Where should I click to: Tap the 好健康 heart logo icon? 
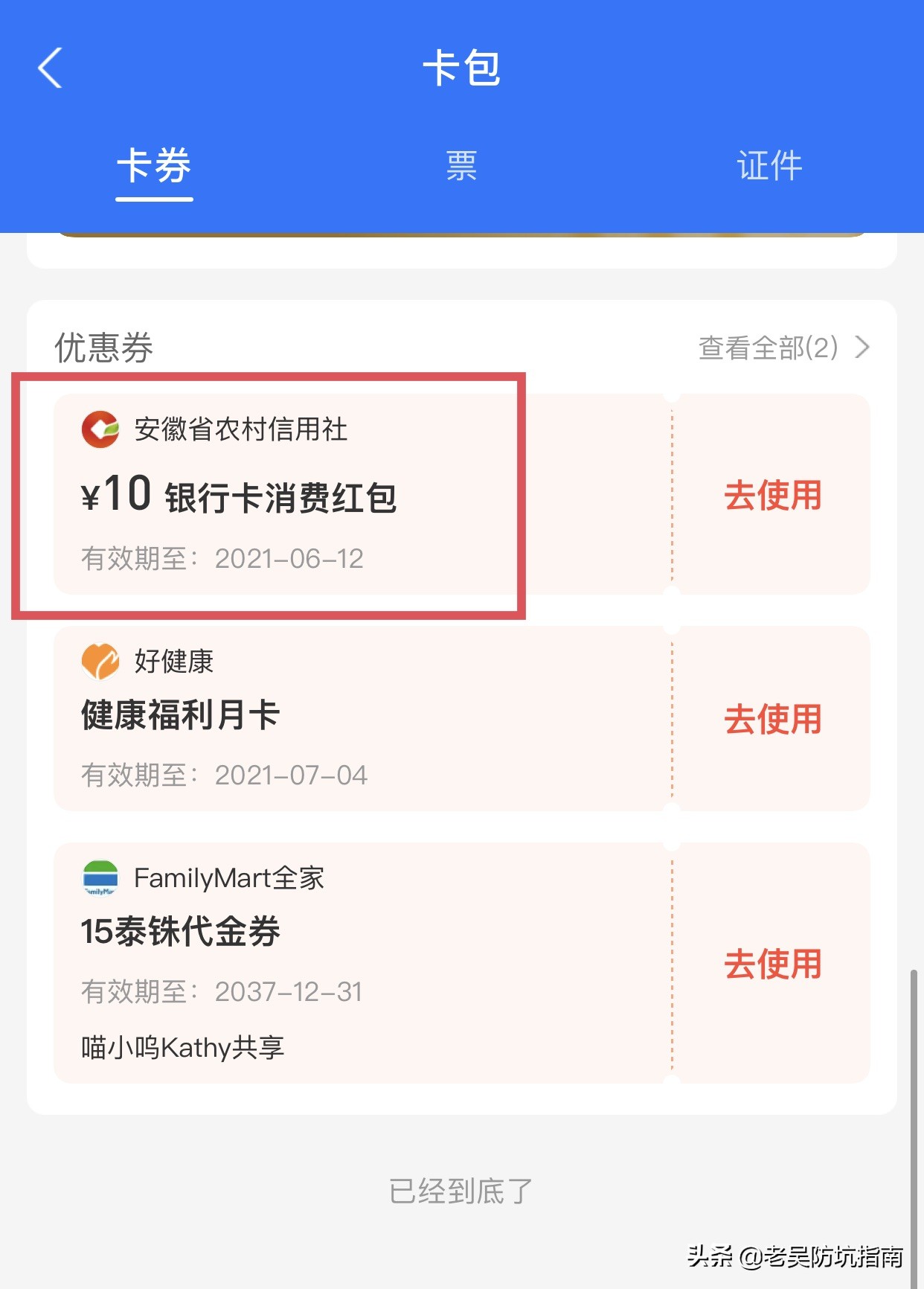point(101,659)
